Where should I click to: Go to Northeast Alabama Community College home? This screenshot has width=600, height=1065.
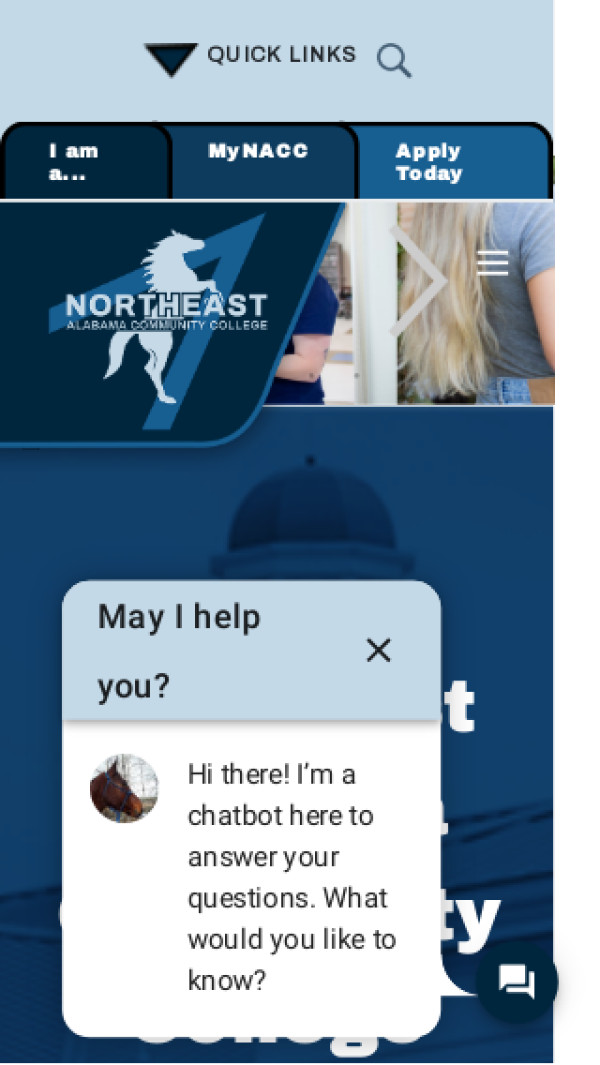tap(166, 312)
